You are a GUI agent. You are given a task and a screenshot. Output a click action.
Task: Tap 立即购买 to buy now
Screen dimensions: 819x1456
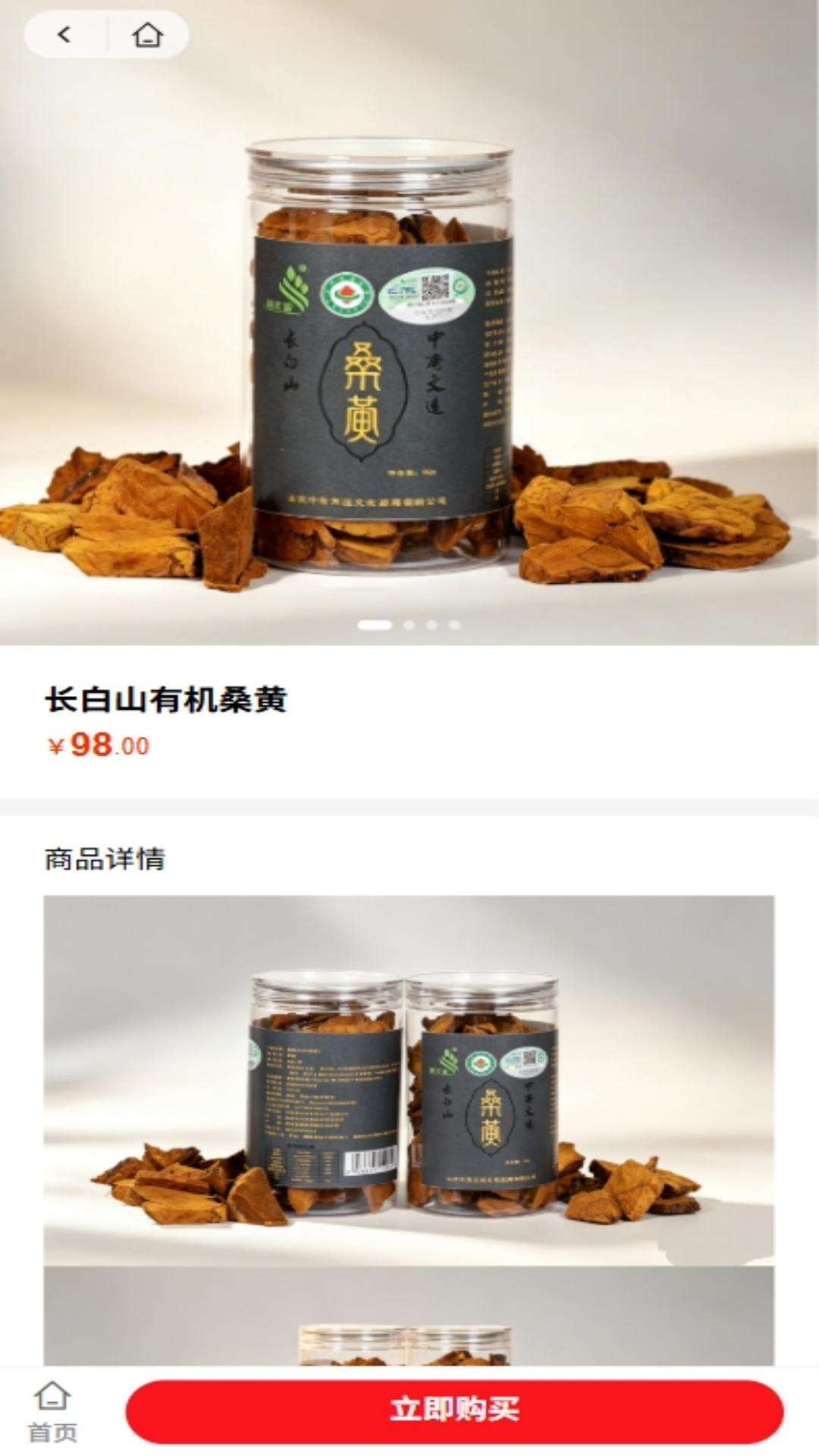pos(454,1411)
